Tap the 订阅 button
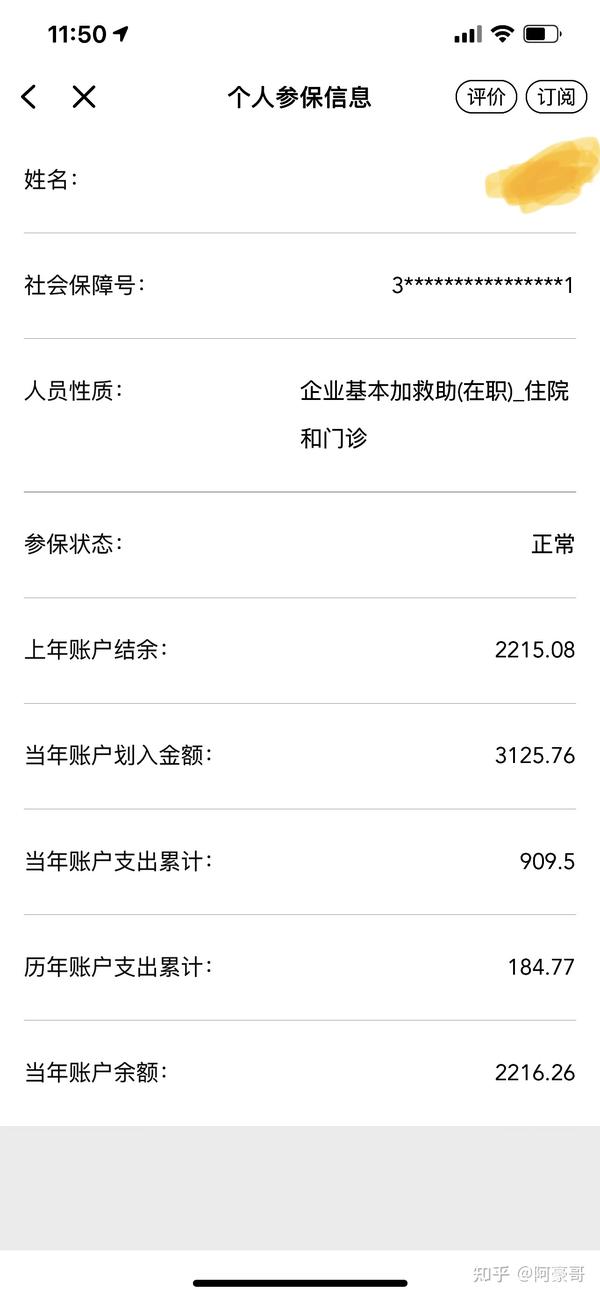This screenshot has height=1298, width=600. coord(556,97)
